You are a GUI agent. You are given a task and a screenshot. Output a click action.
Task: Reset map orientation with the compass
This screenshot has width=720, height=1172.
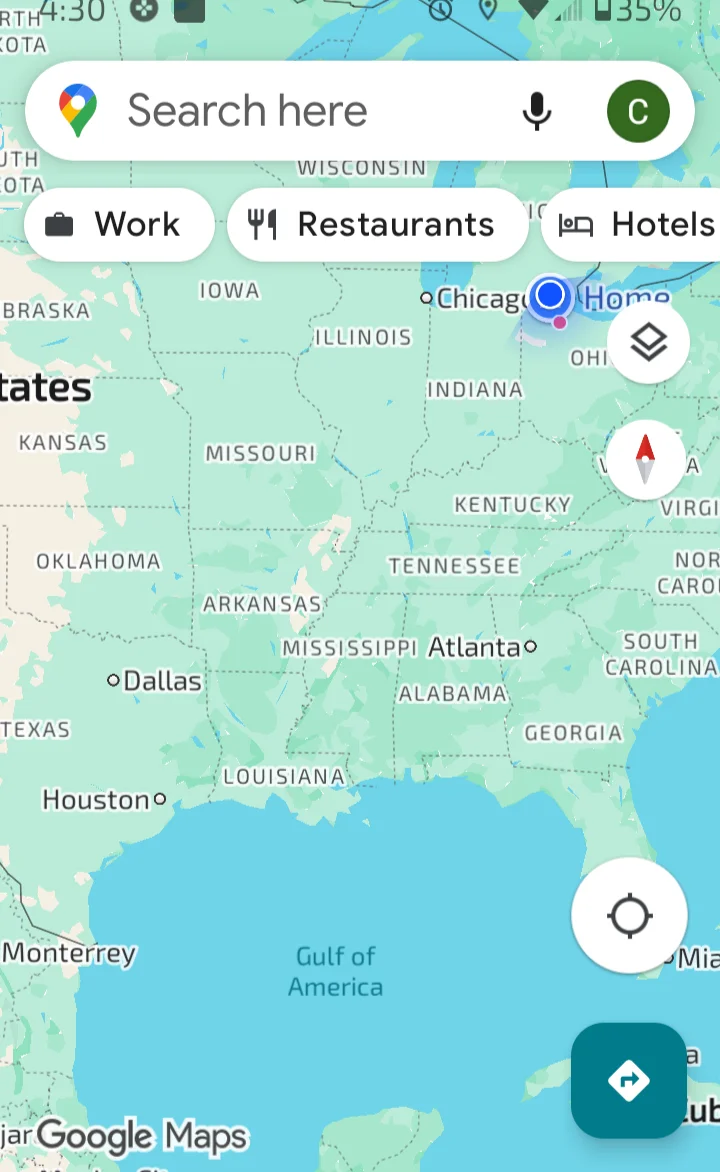tap(645, 460)
